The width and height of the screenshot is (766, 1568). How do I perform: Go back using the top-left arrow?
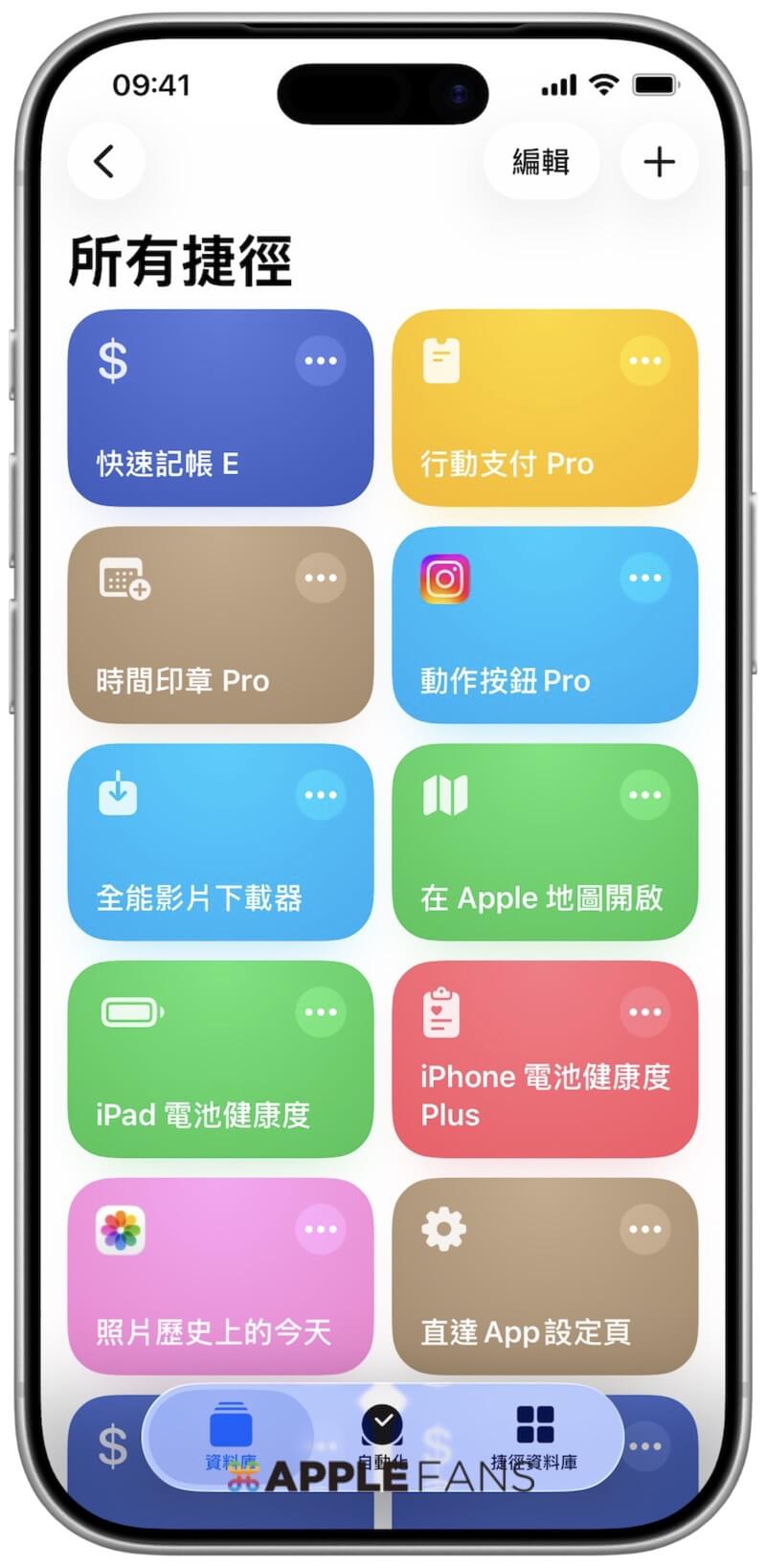(105, 162)
